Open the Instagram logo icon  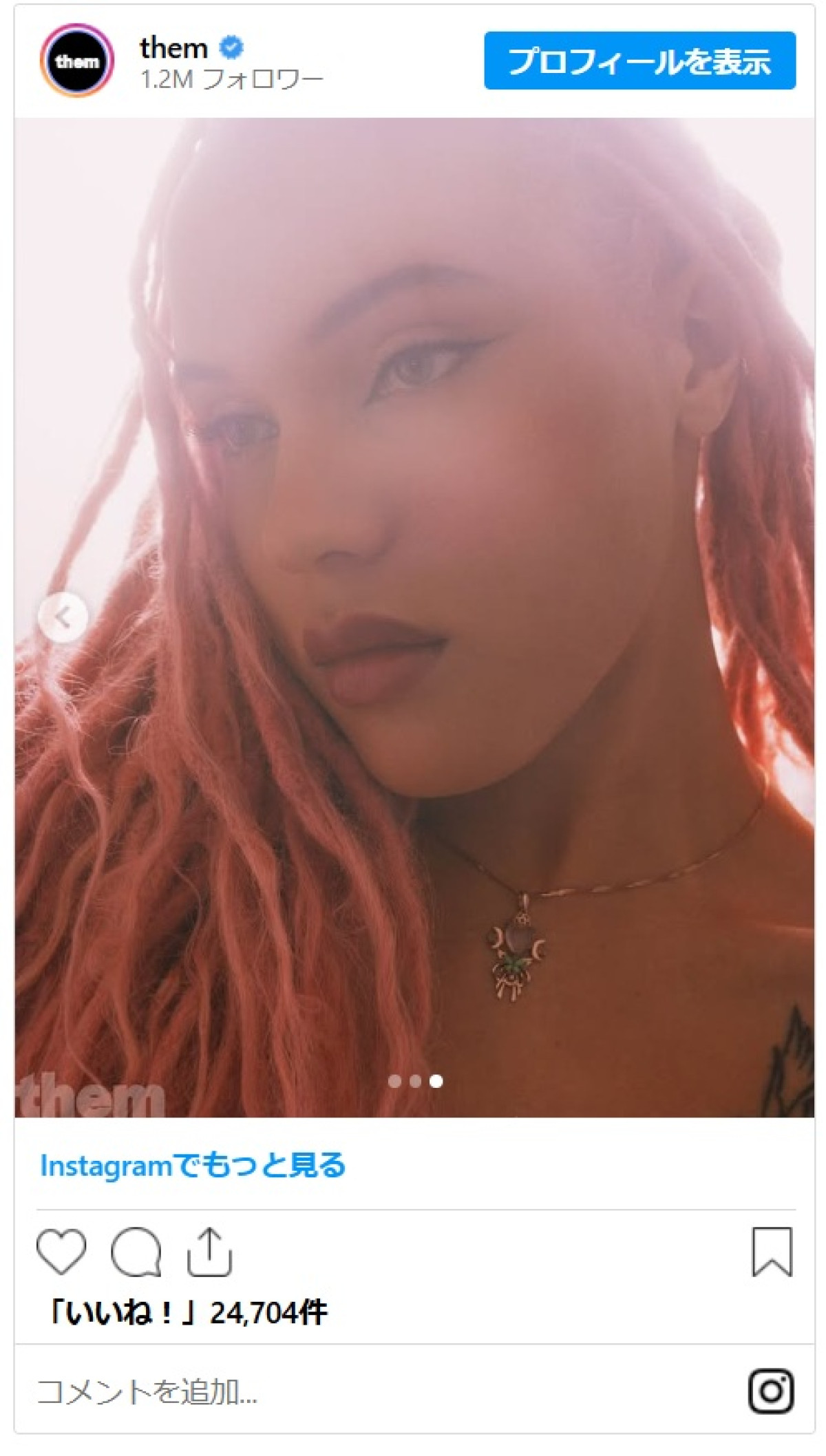pyautogui.click(x=771, y=1392)
